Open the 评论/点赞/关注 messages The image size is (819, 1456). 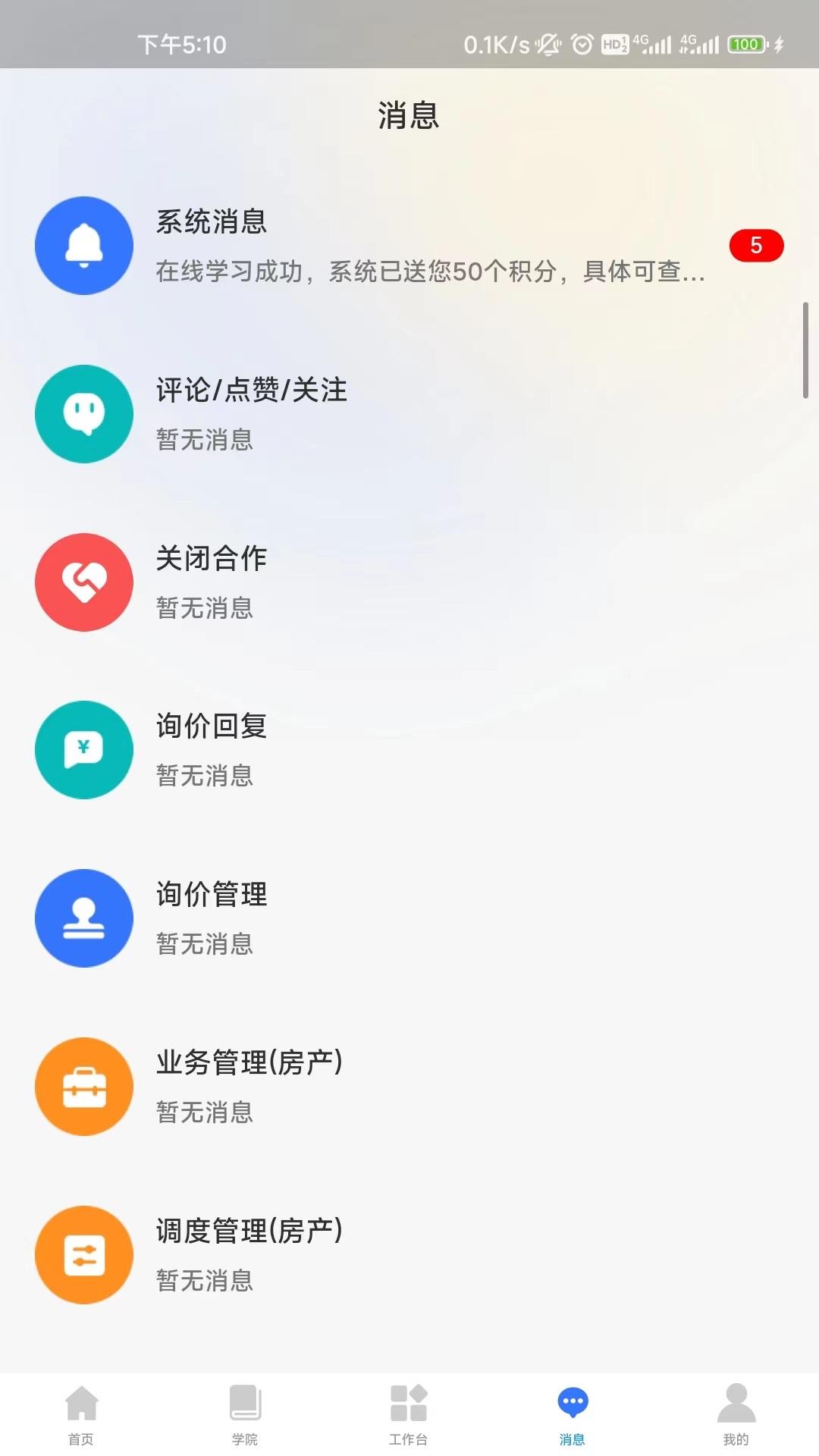coord(409,414)
